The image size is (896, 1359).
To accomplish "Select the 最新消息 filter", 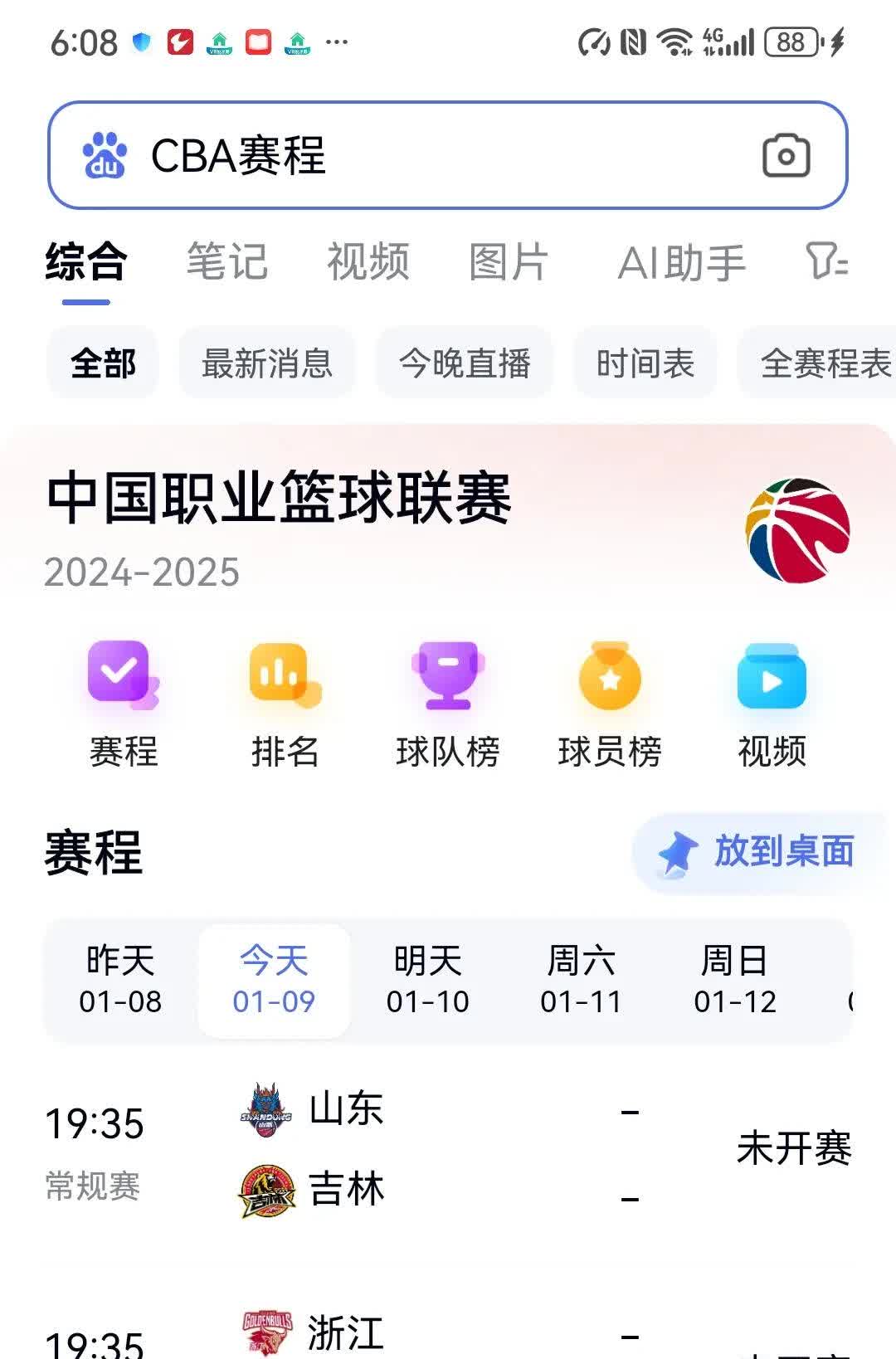I will [x=267, y=363].
